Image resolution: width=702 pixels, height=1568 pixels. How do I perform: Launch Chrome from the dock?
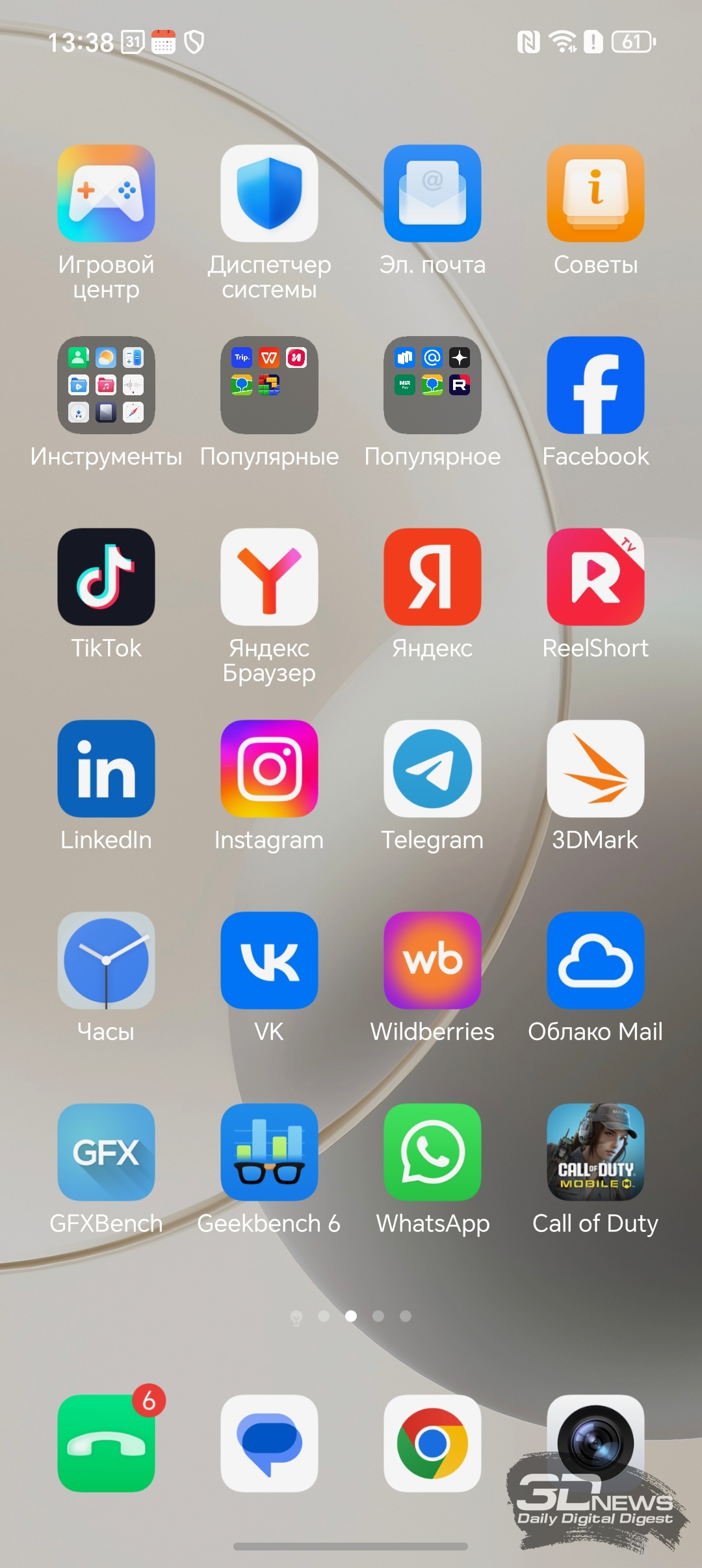(x=432, y=1443)
